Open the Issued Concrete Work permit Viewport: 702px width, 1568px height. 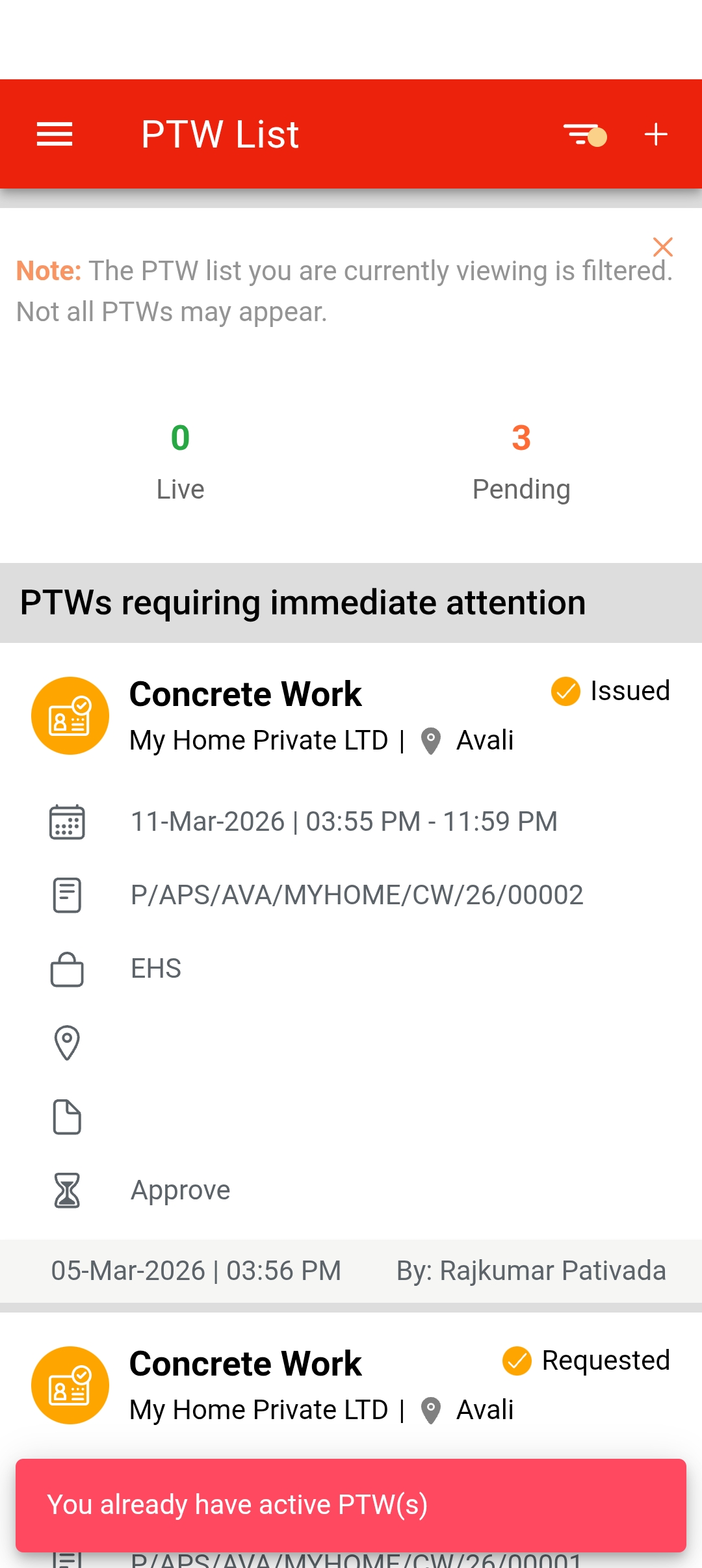coord(246,694)
